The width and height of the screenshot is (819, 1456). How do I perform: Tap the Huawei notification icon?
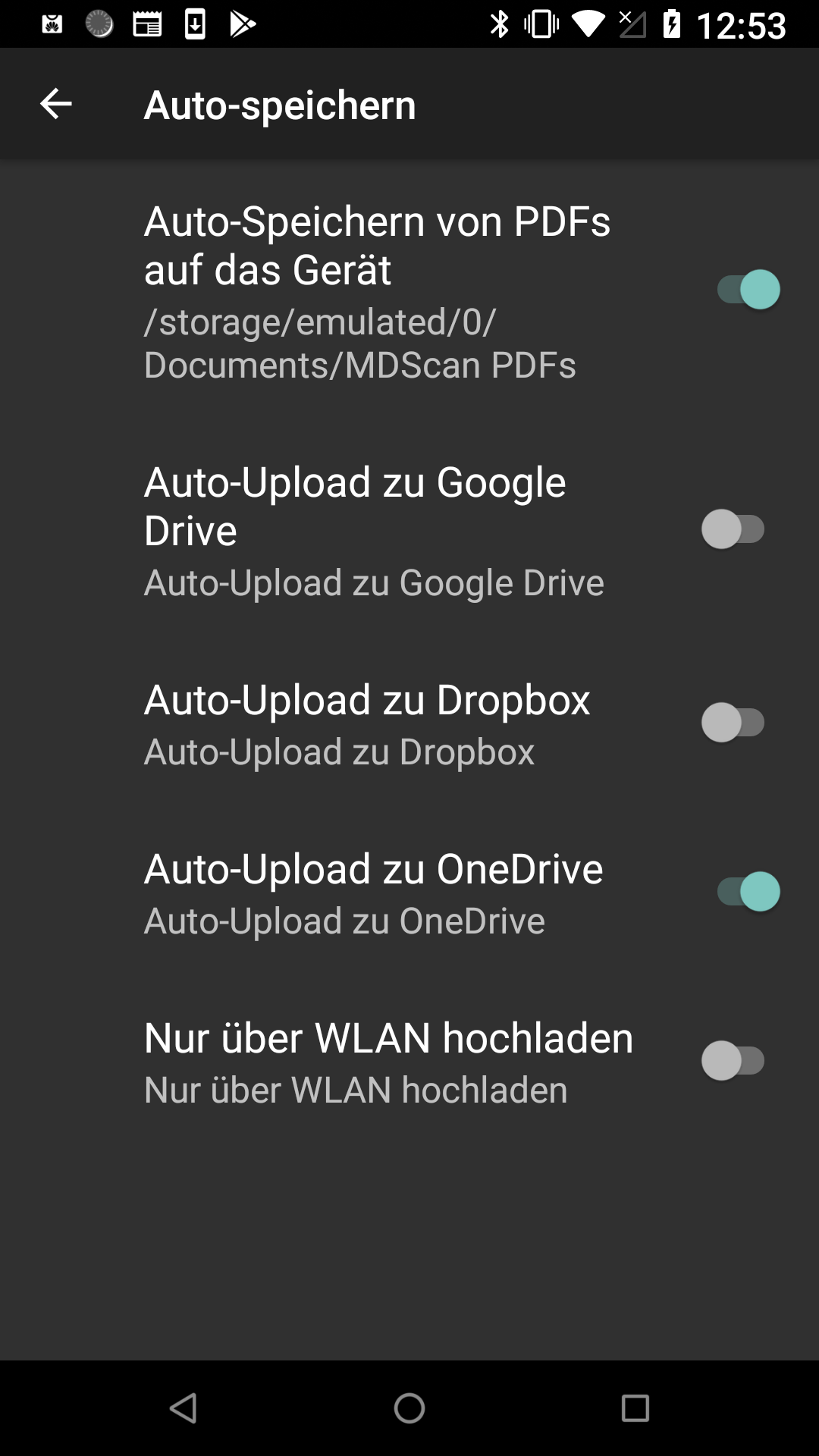(52, 25)
